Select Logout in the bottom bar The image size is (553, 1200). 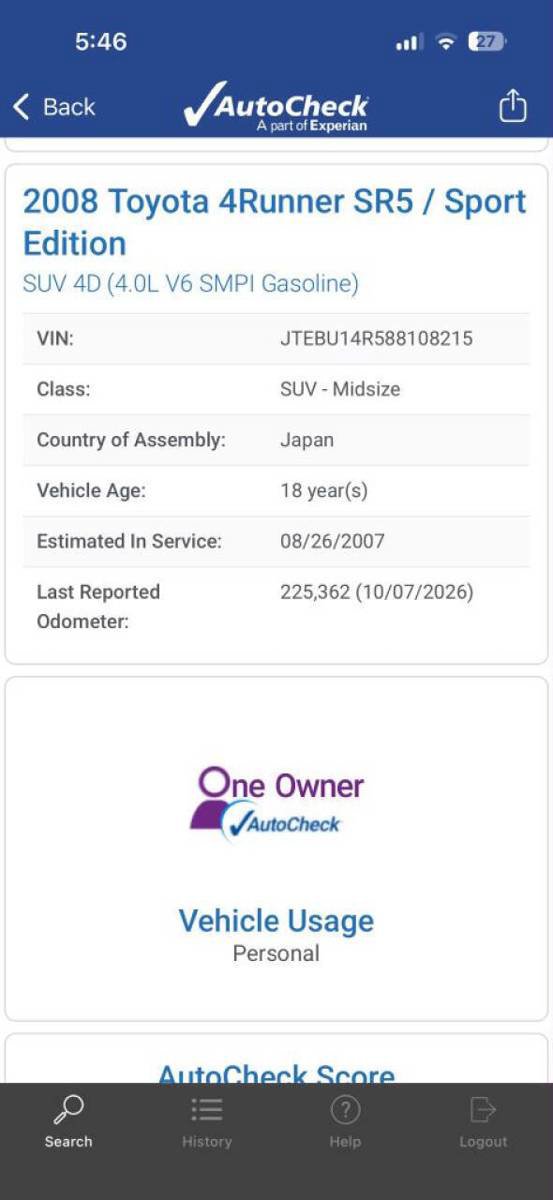coord(483,1122)
